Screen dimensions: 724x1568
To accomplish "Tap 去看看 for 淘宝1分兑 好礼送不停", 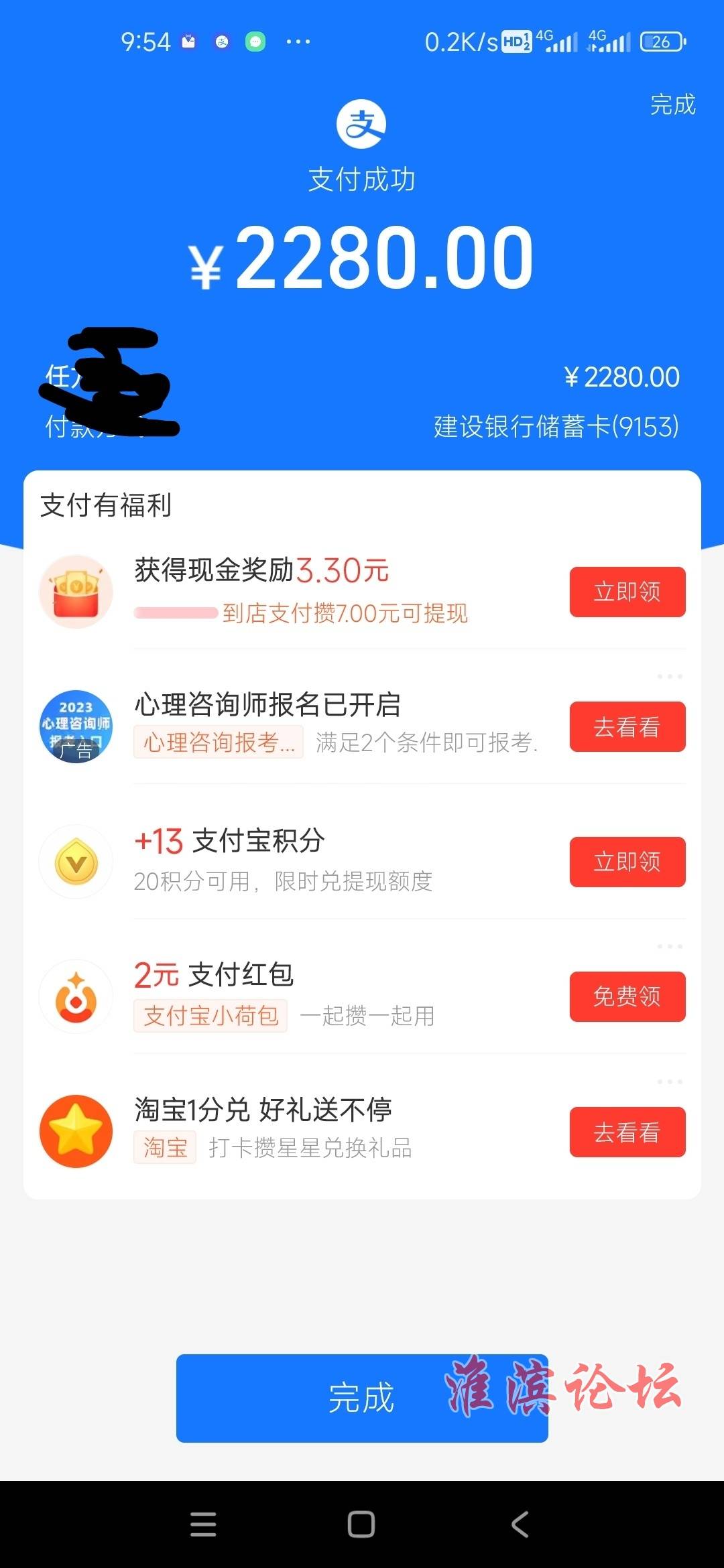I will click(627, 1132).
